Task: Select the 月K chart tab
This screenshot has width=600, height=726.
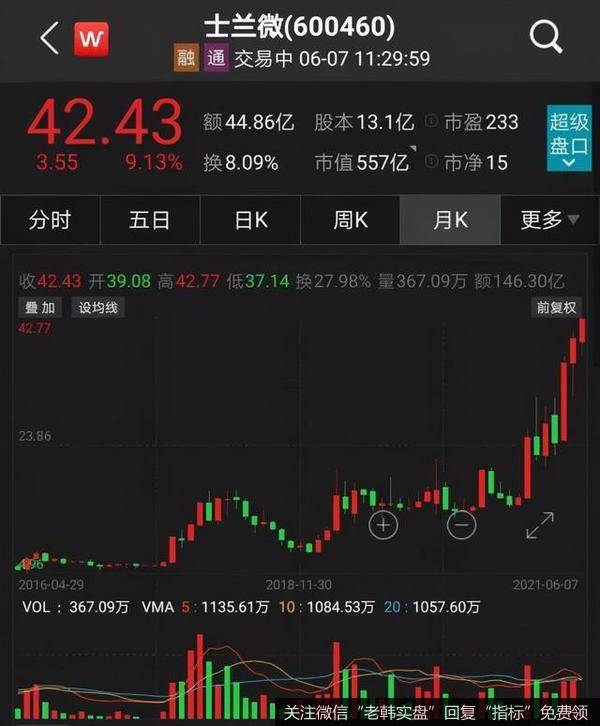Action: (x=450, y=221)
